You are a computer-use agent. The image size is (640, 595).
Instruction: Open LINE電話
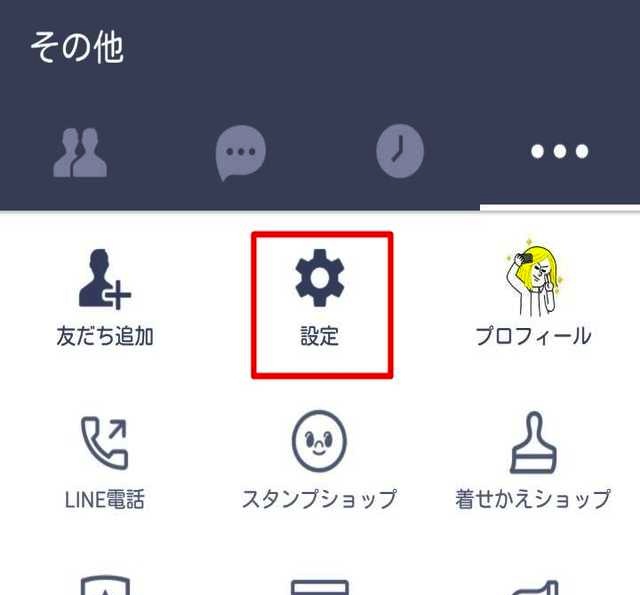tap(105, 460)
